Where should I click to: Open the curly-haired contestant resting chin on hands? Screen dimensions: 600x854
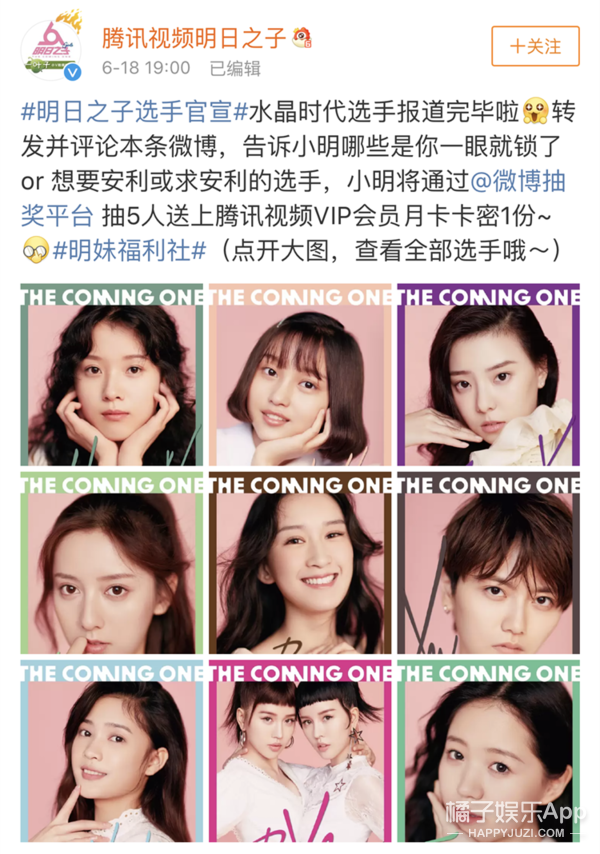point(111,376)
